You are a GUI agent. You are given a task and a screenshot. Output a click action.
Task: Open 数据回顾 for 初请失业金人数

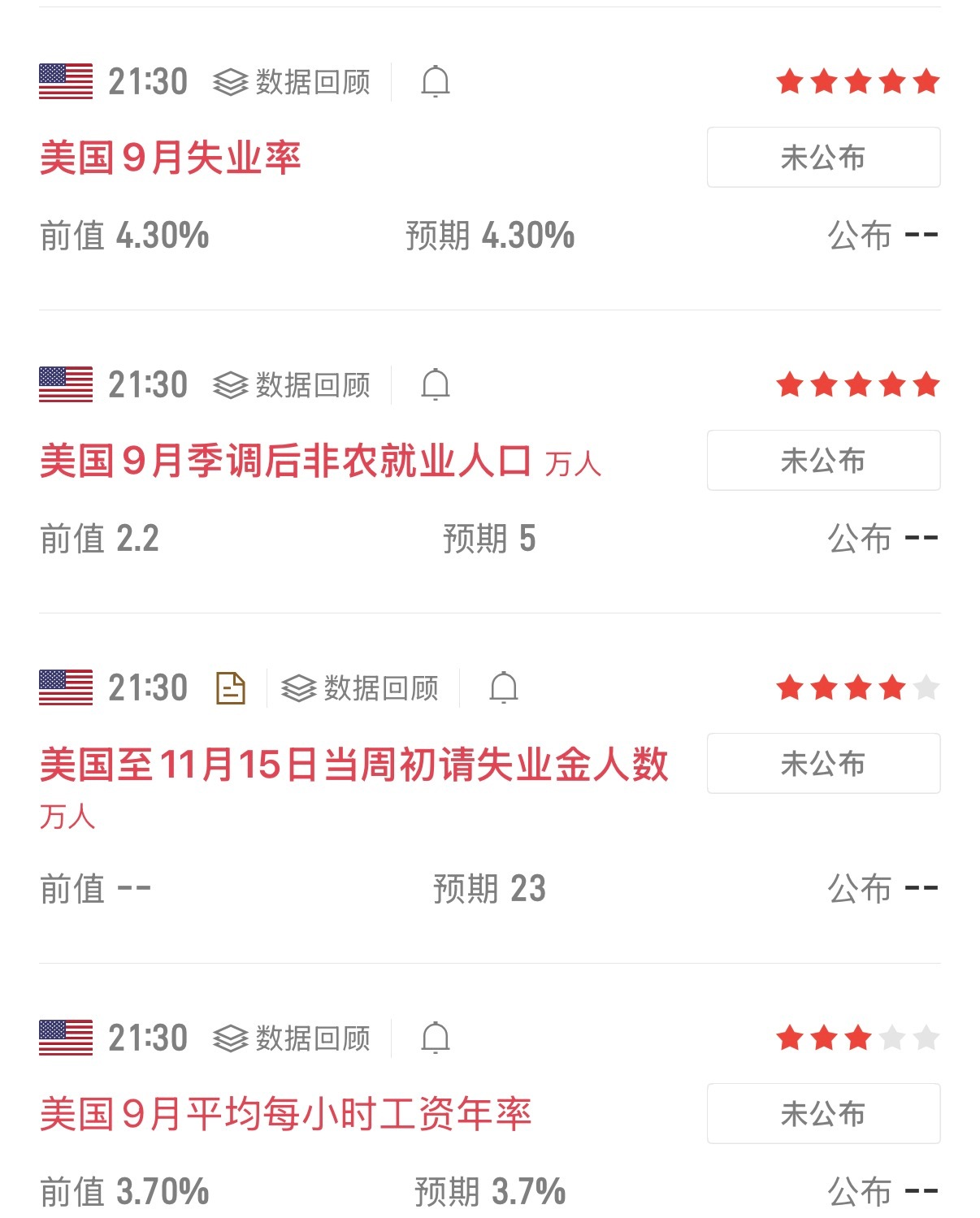coord(360,688)
